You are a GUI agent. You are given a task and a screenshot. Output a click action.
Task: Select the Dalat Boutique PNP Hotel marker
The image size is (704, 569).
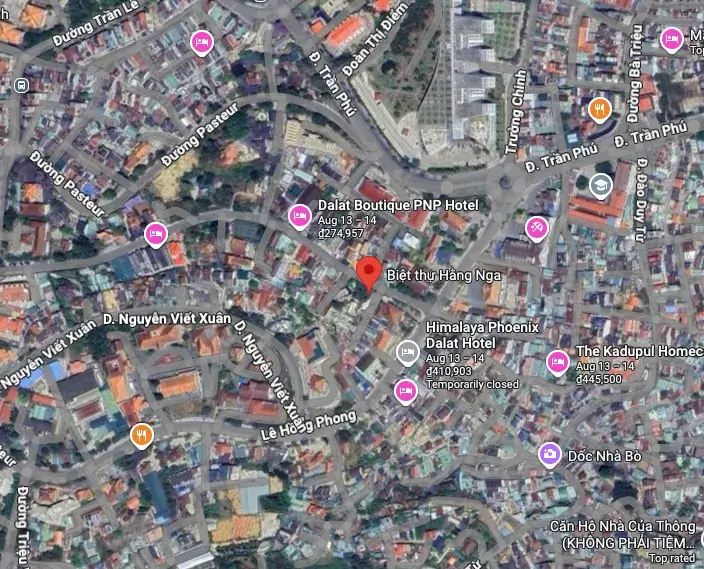(x=299, y=215)
